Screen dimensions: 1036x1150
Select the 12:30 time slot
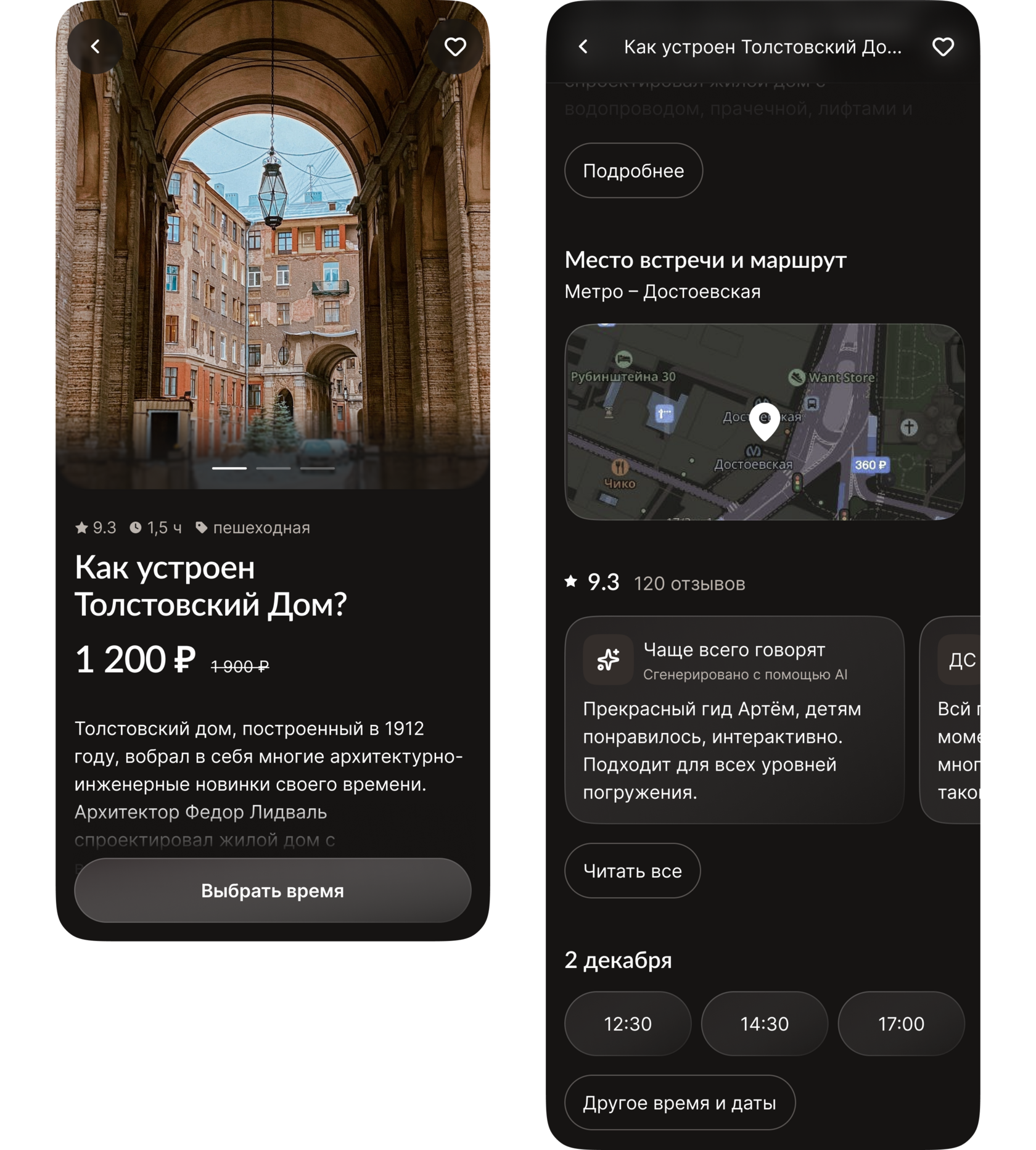[628, 1024]
